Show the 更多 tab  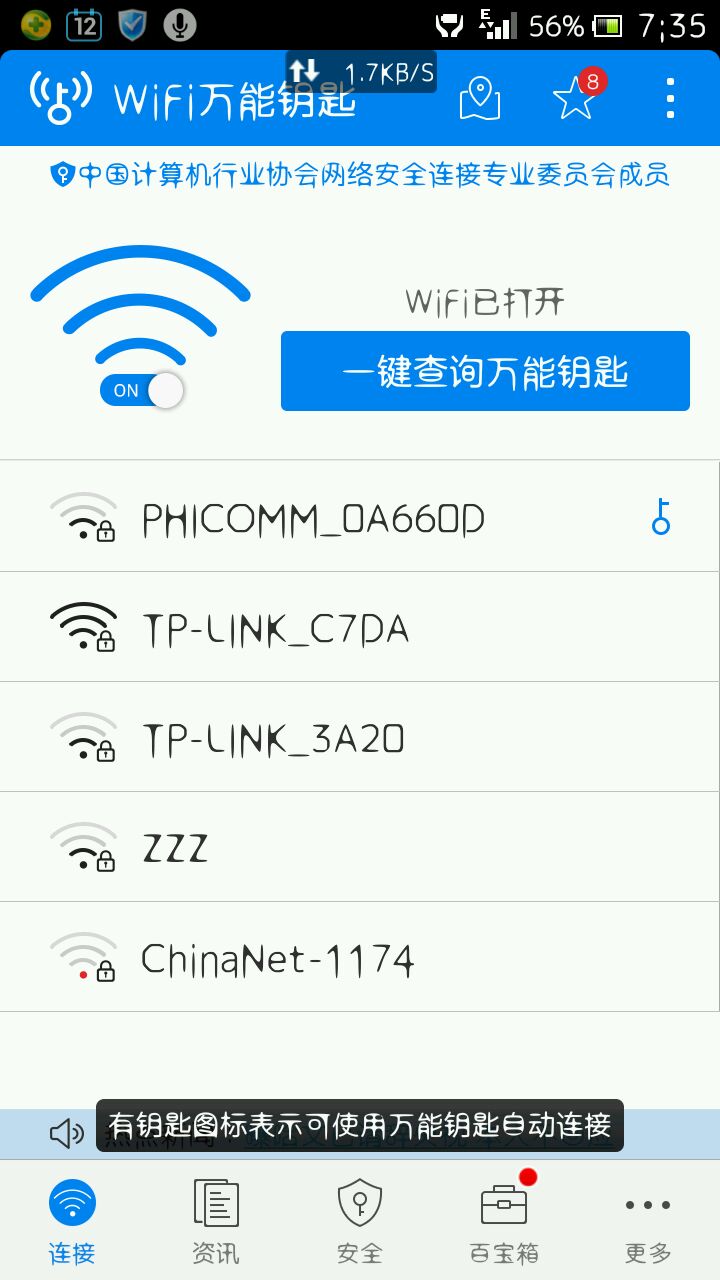[x=648, y=1220]
